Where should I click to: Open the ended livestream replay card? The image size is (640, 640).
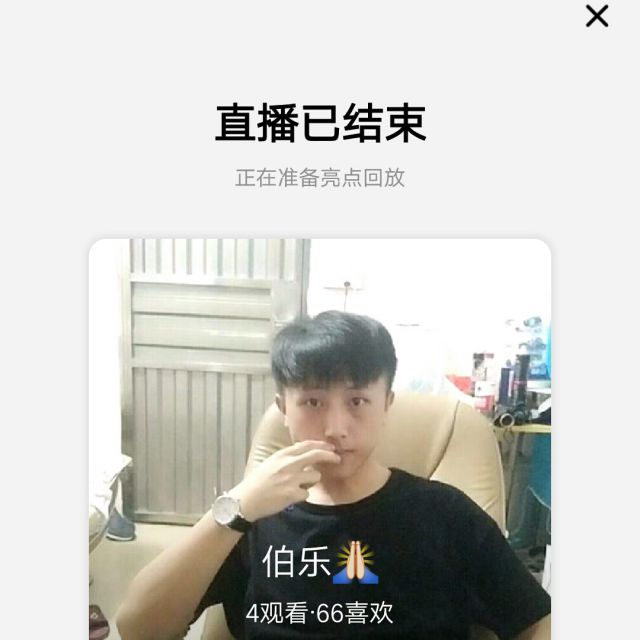320,440
